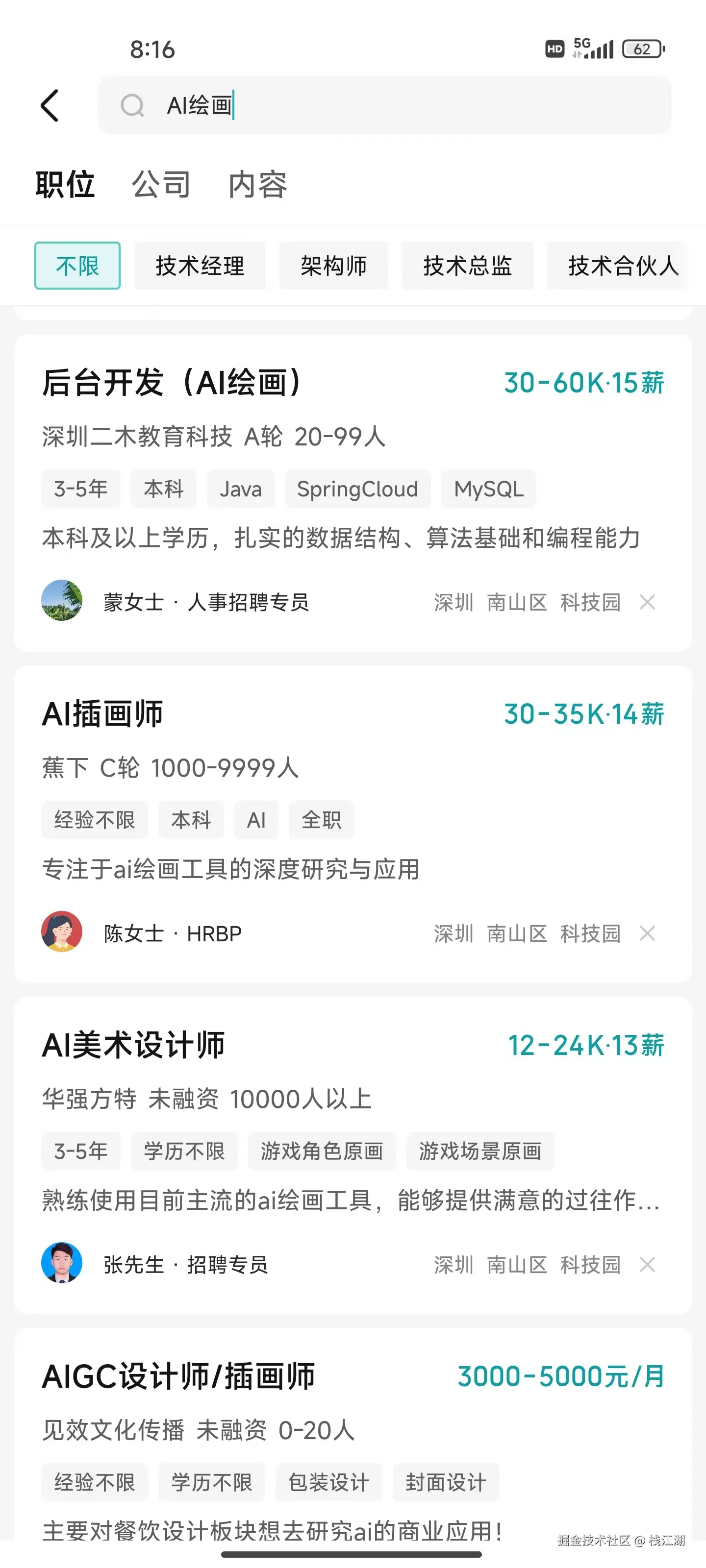
Task: Filter by 技术经理
Action: click(x=200, y=266)
